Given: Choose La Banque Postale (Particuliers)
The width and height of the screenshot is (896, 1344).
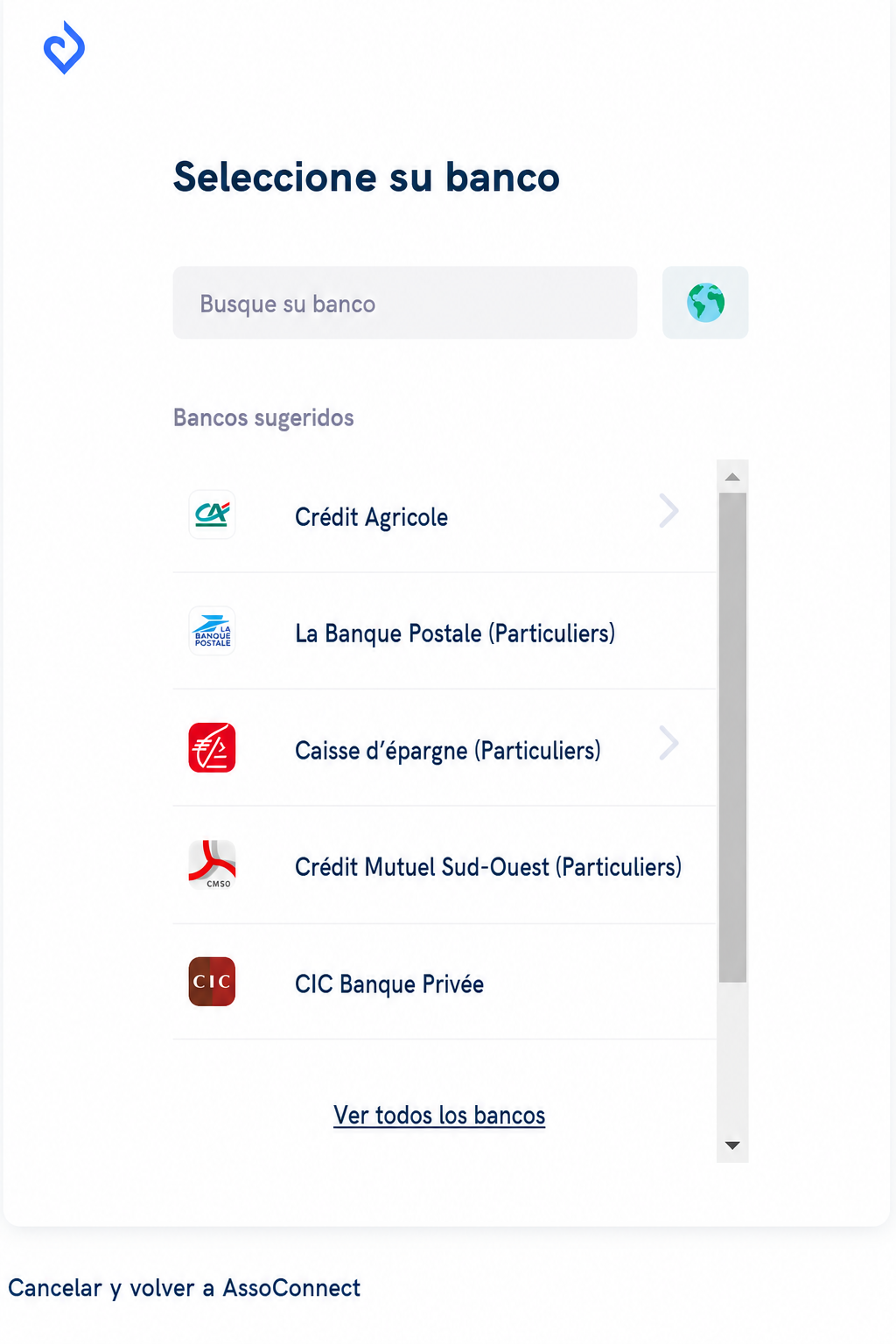Looking at the screenshot, I should [x=444, y=632].
